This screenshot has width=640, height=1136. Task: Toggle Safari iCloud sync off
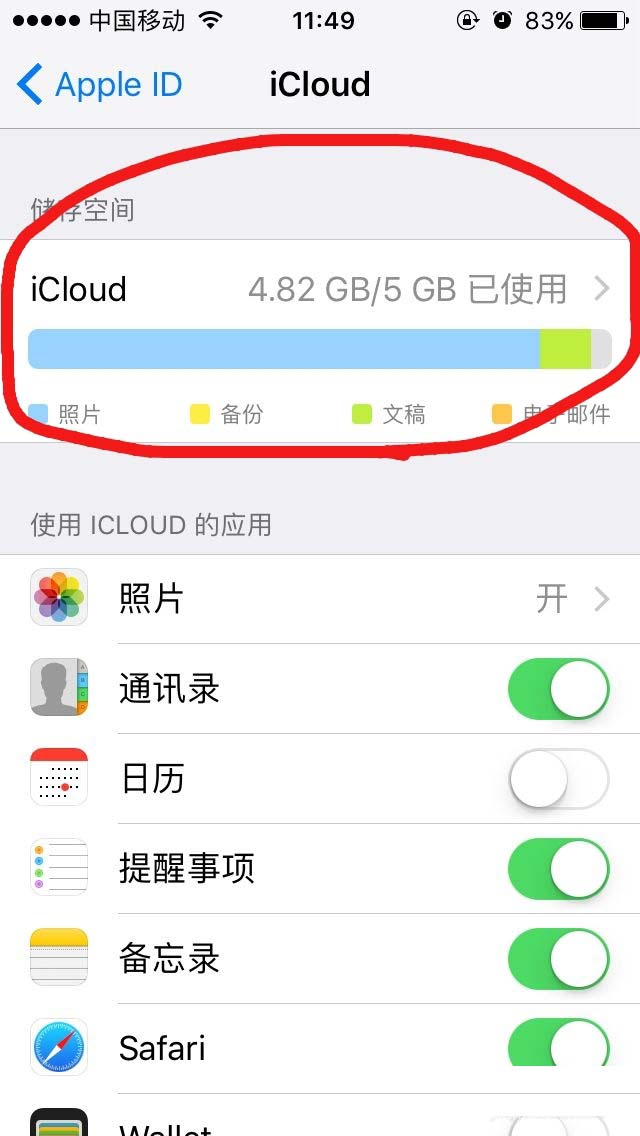(x=558, y=1045)
